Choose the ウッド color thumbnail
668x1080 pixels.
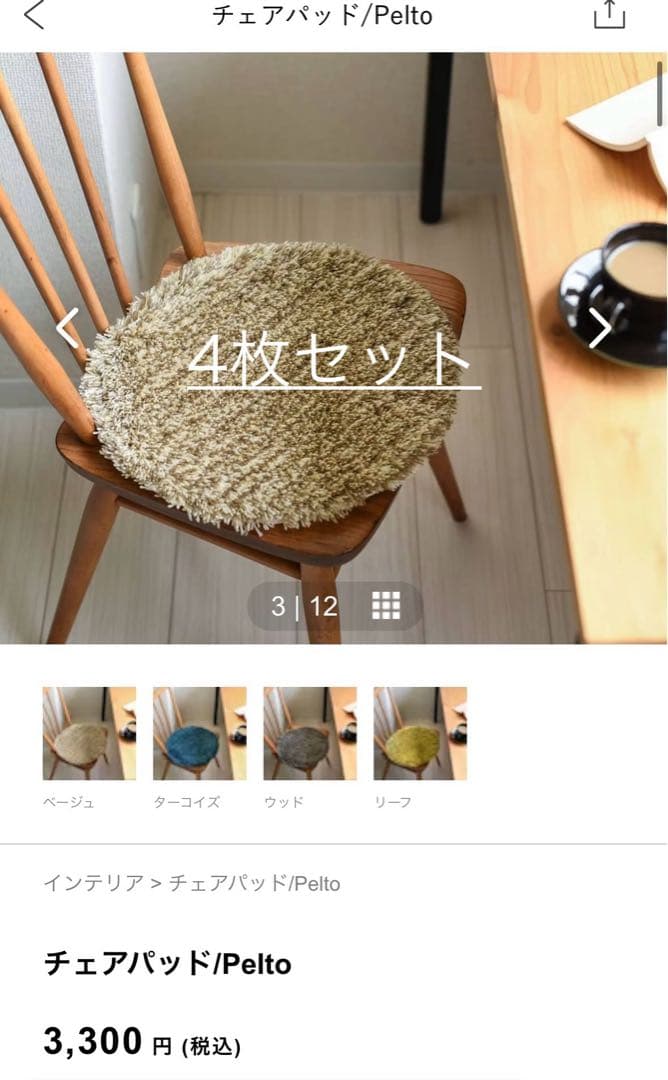[309, 733]
